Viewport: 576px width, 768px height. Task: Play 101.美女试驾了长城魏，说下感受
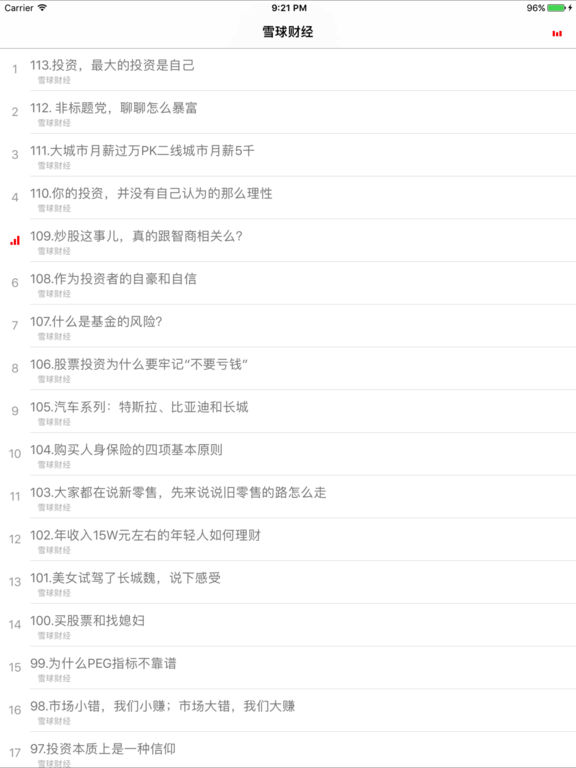pyautogui.click(x=288, y=582)
